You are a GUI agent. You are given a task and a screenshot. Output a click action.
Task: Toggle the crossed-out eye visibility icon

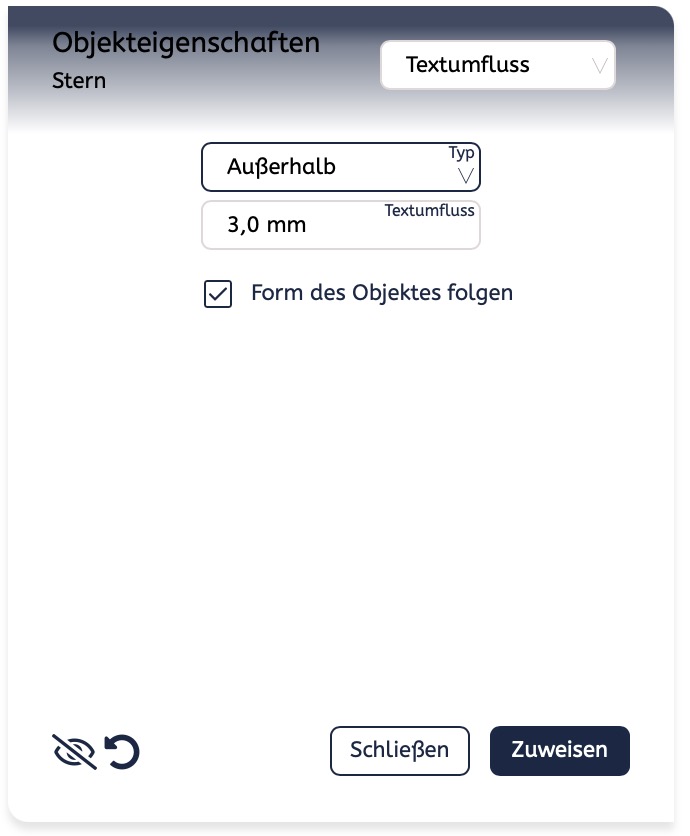click(74, 752)
